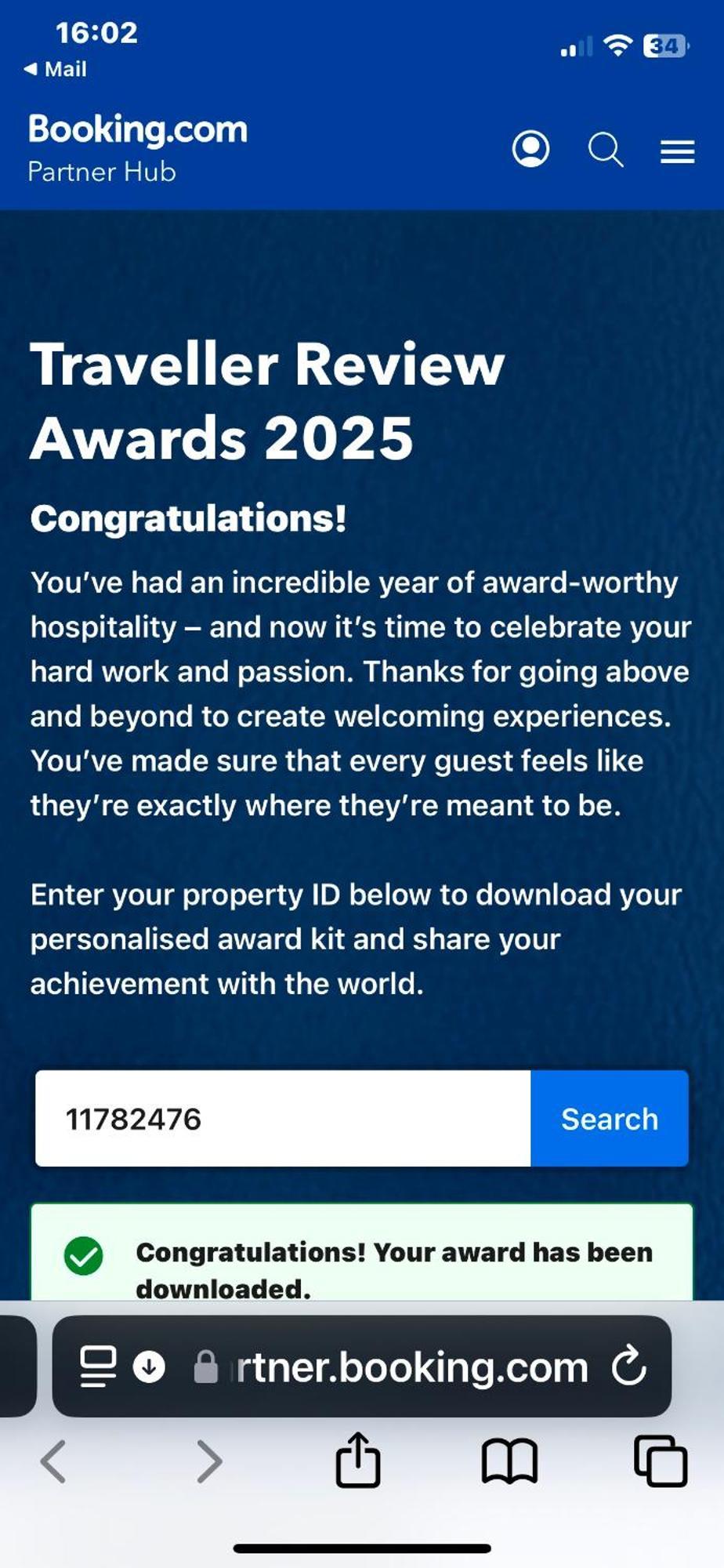This screenshot has height=1568, width=724.
Task: Tap the blue Search button
Action: [x=610, y=1119]
